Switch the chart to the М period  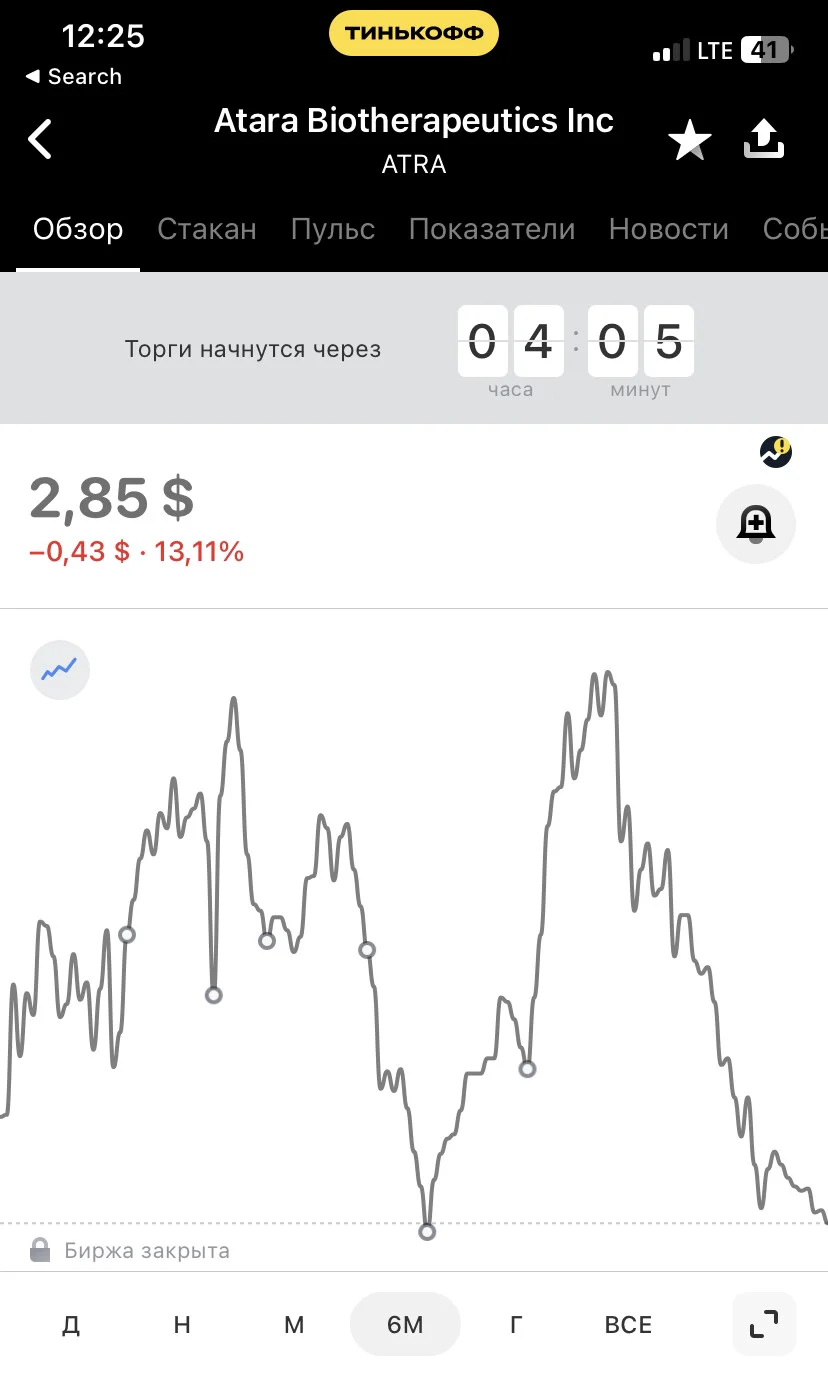(x=294, y=1325)
